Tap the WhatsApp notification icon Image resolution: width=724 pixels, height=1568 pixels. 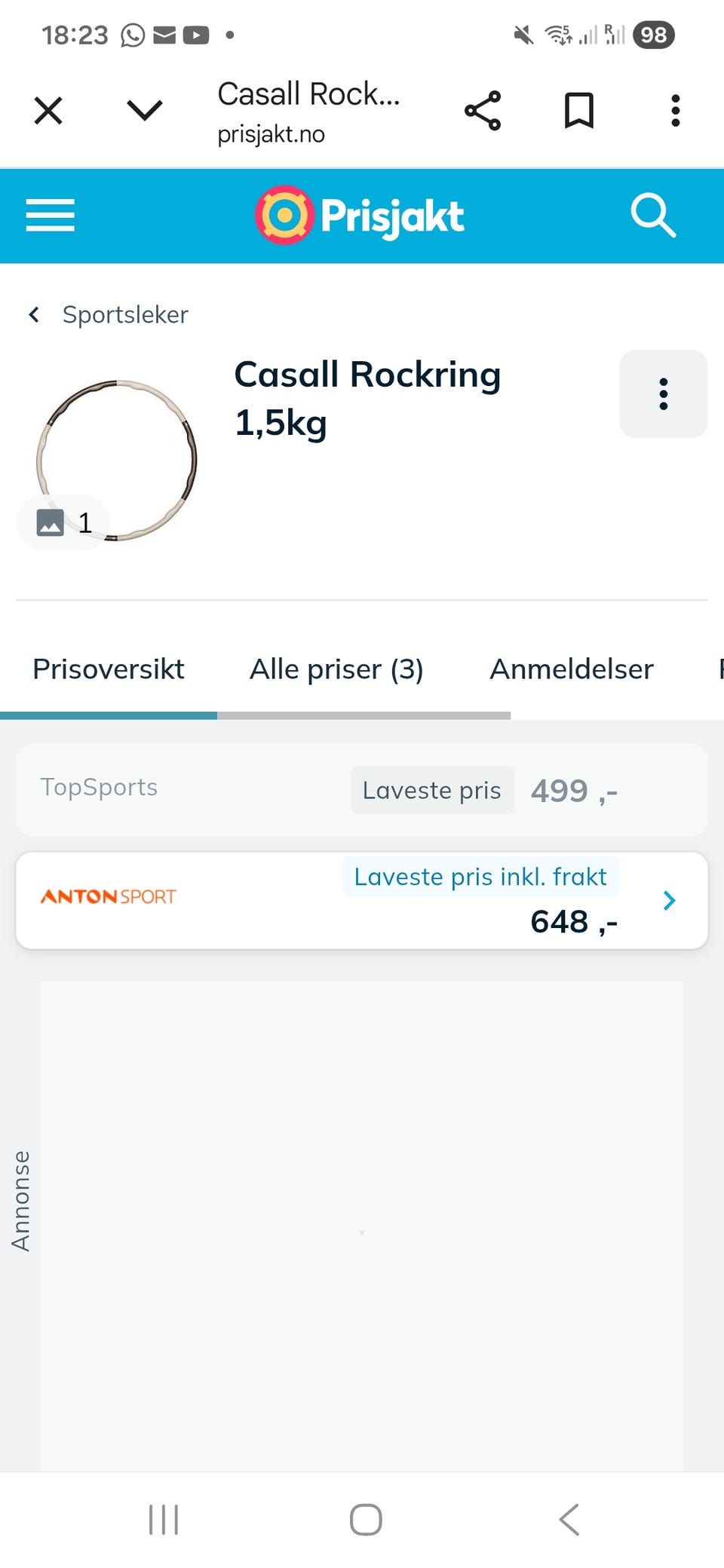[x=130, y=34]
